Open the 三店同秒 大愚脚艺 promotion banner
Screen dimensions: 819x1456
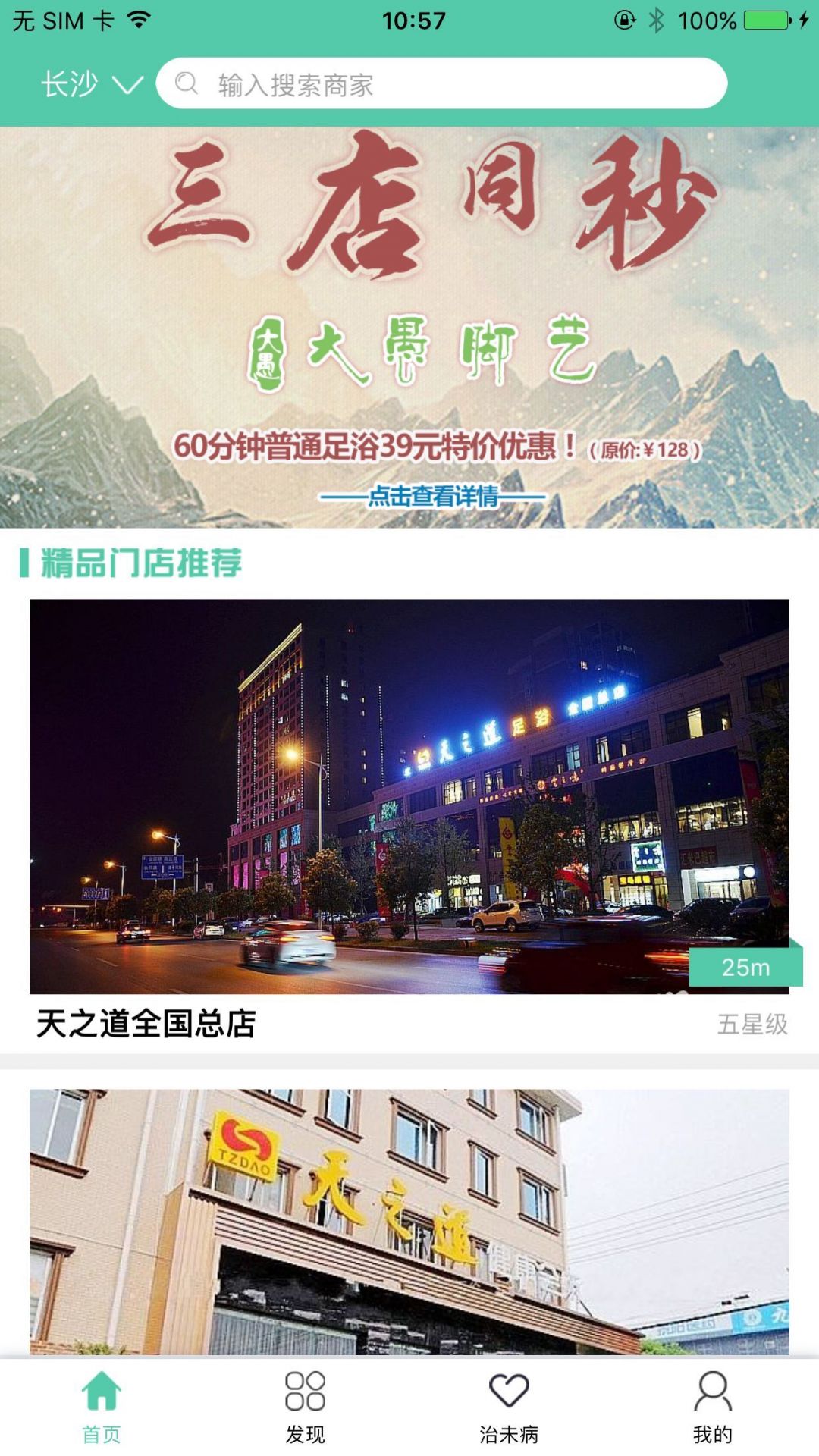click(409, 328)
